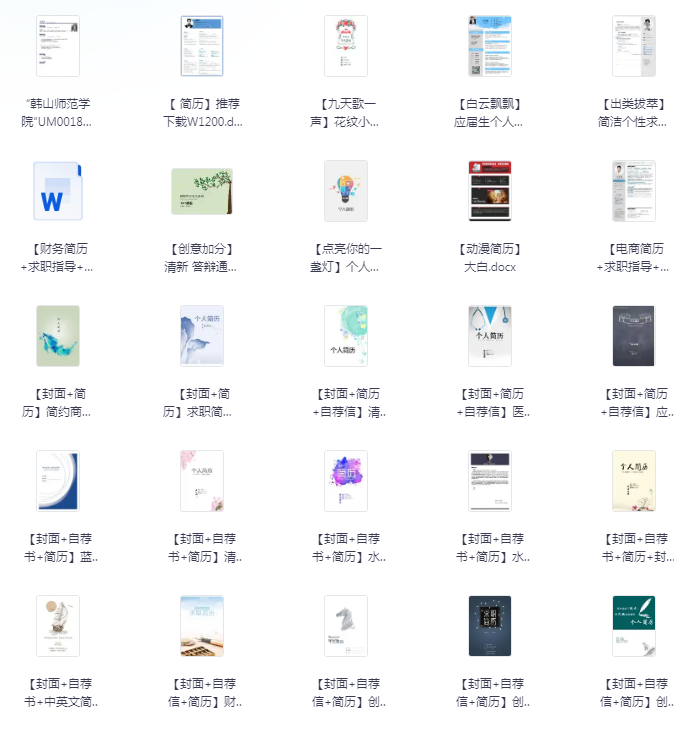The image size is (685, 731).
Task: Open【封面+自荐书+简历+封 template
Action: click(x=634, y=481)
